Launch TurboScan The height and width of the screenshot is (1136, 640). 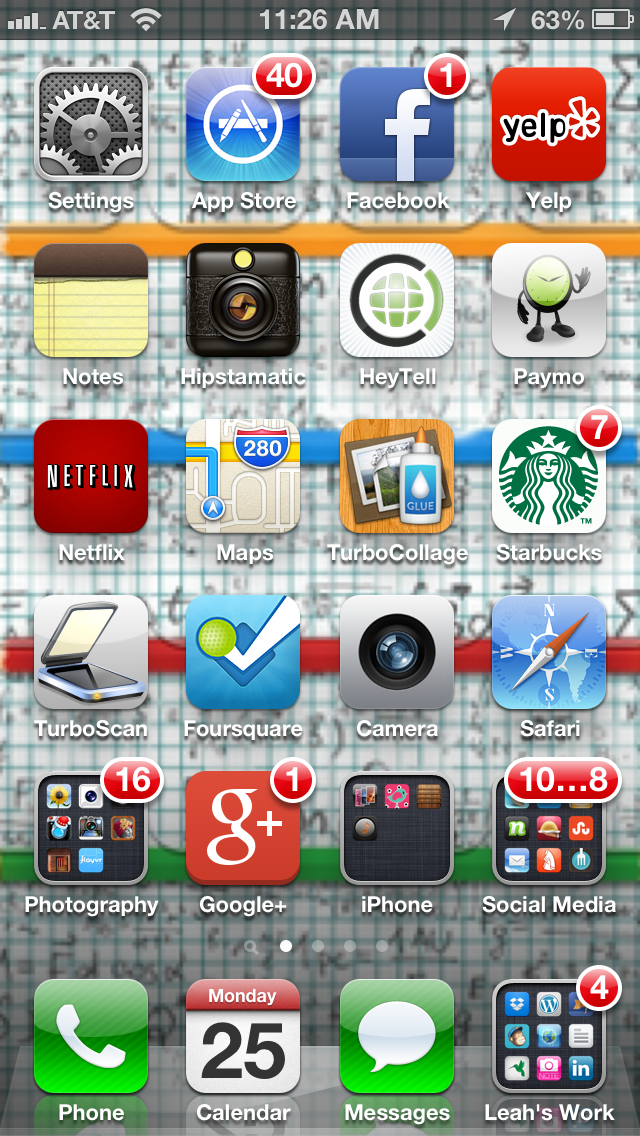coord(91,653)
